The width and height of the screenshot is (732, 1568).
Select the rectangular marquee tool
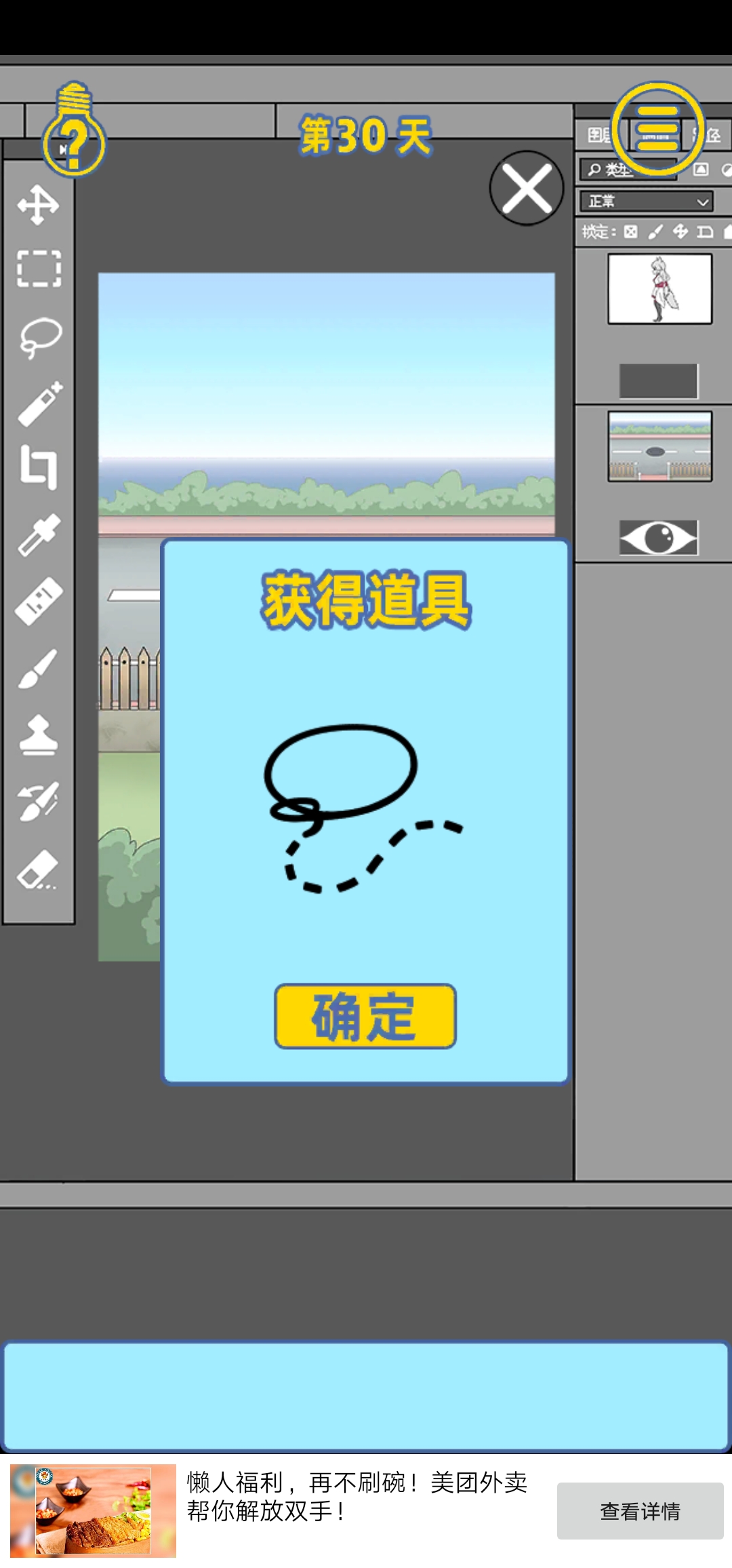39,269
